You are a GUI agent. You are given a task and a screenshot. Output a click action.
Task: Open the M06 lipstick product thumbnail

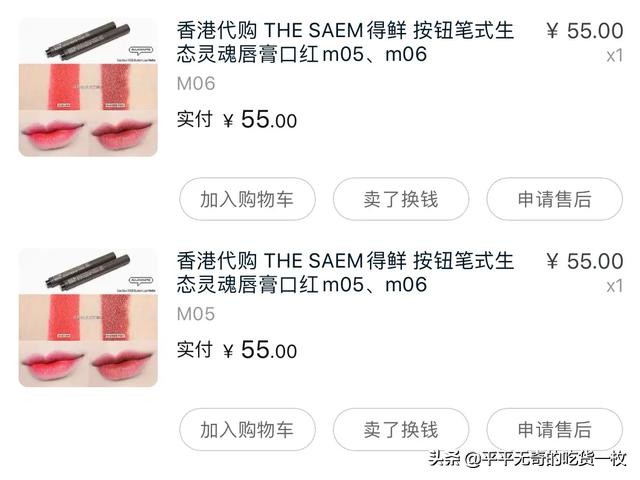point(88,87)
